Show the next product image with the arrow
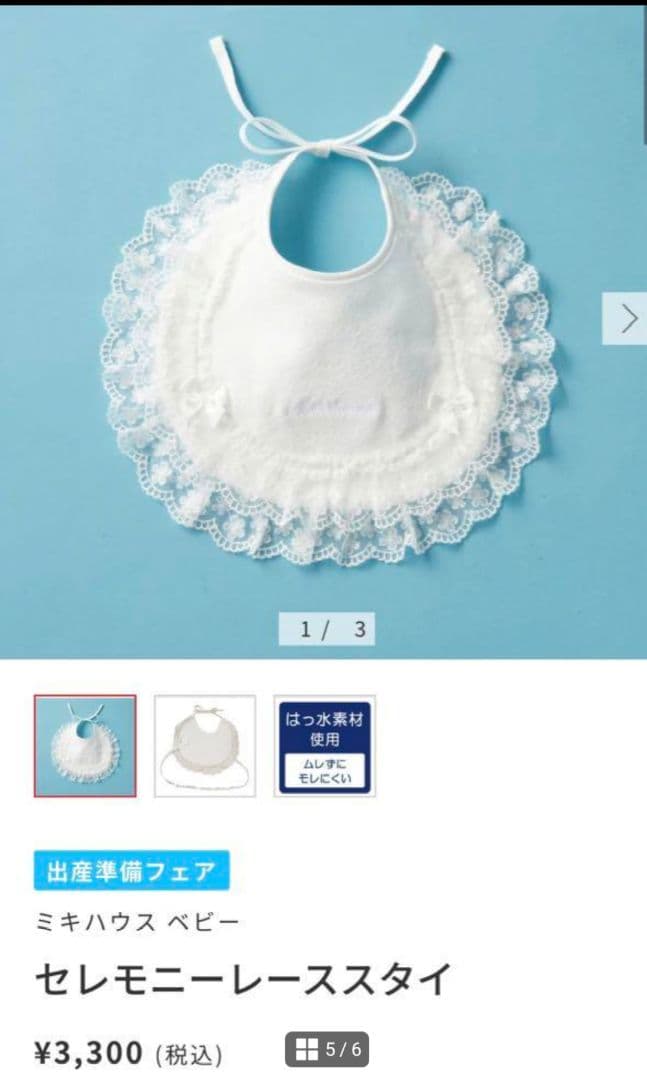The image size is (647, 1080). click(627, 318)
